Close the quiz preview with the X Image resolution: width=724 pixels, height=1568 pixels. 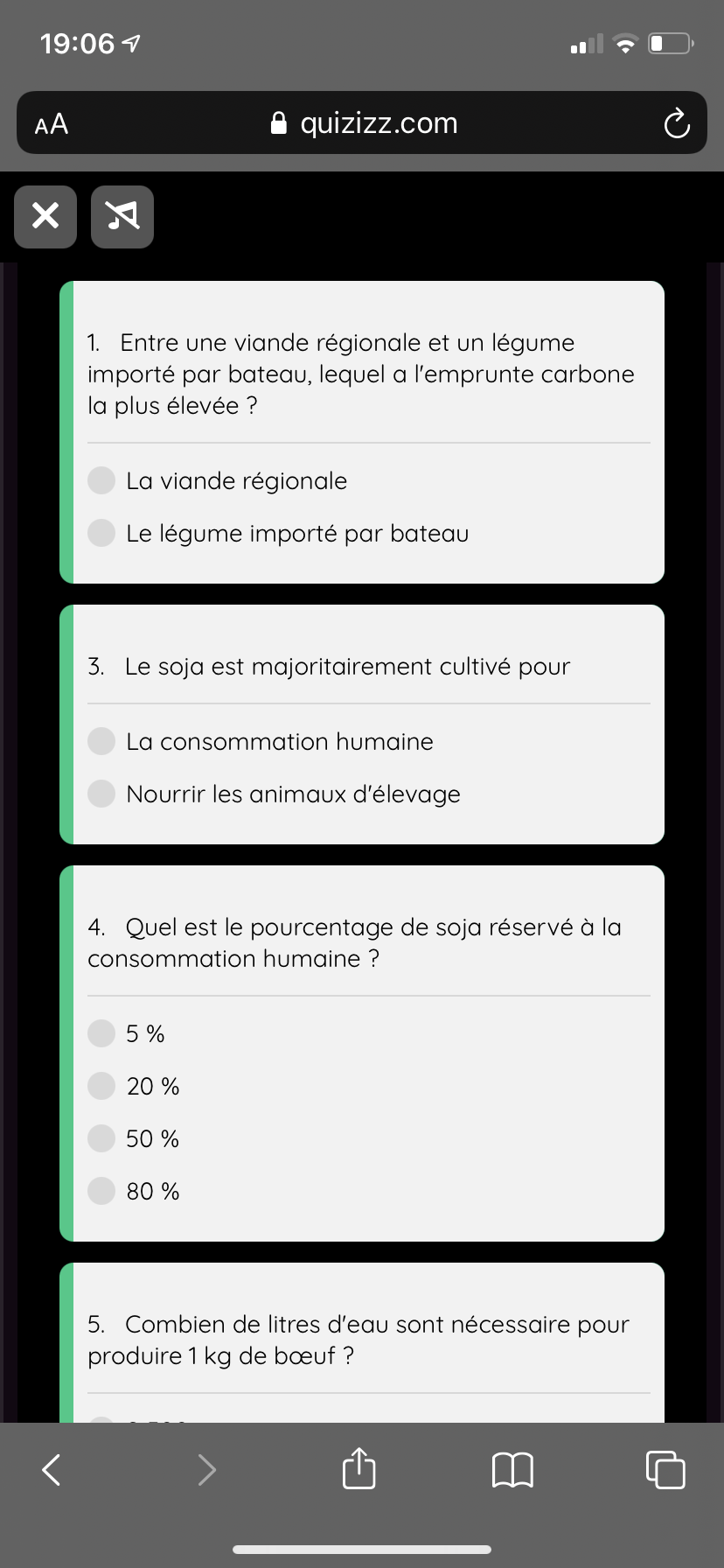point(45,216)
